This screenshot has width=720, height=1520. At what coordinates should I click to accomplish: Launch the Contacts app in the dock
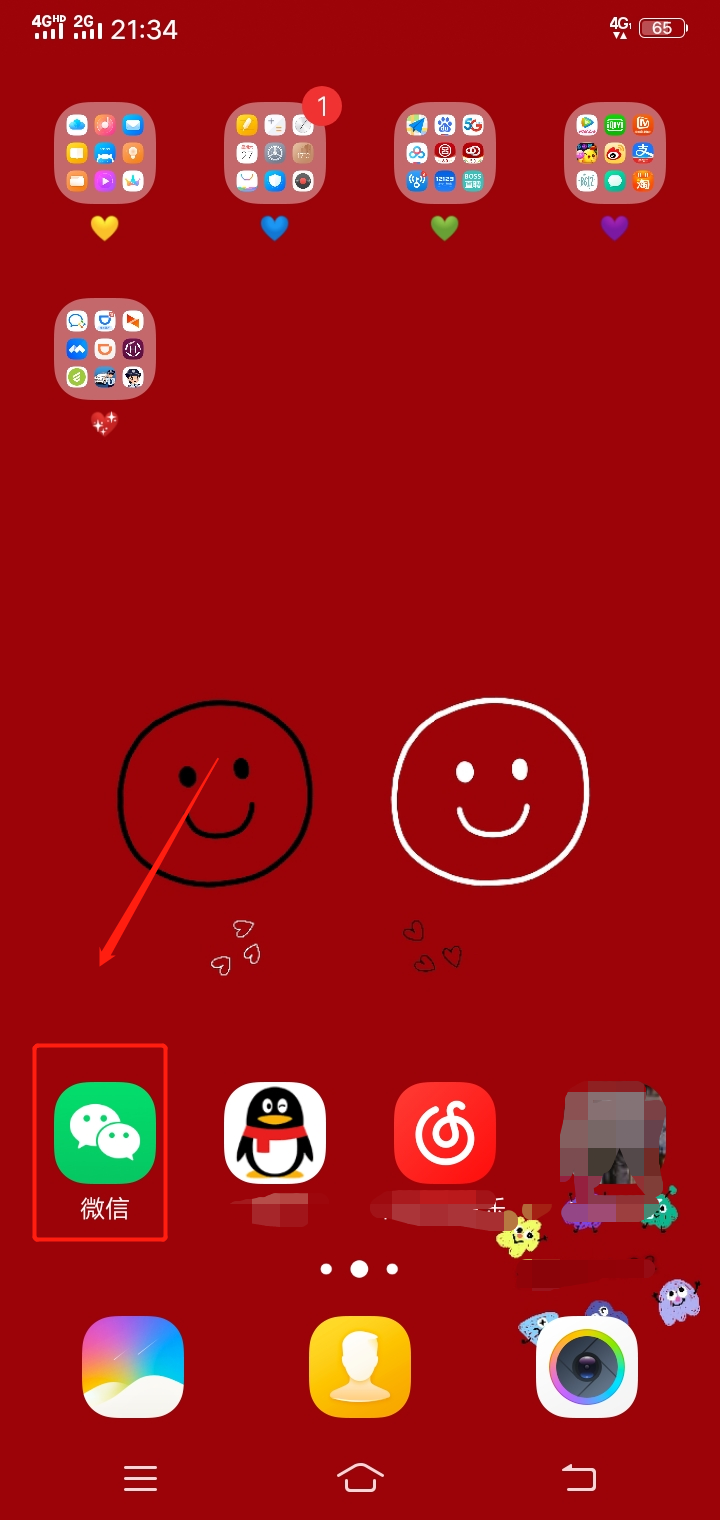[360, 1366]
